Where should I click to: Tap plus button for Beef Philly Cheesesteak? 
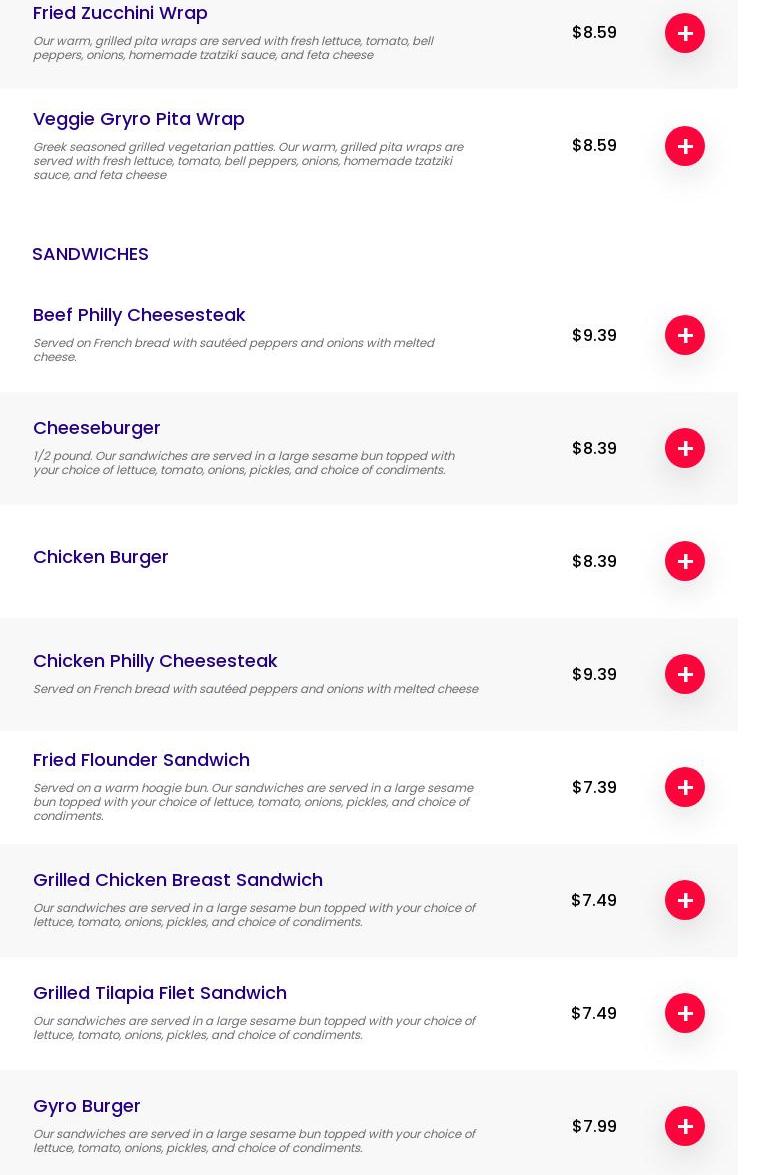[685, 335]
